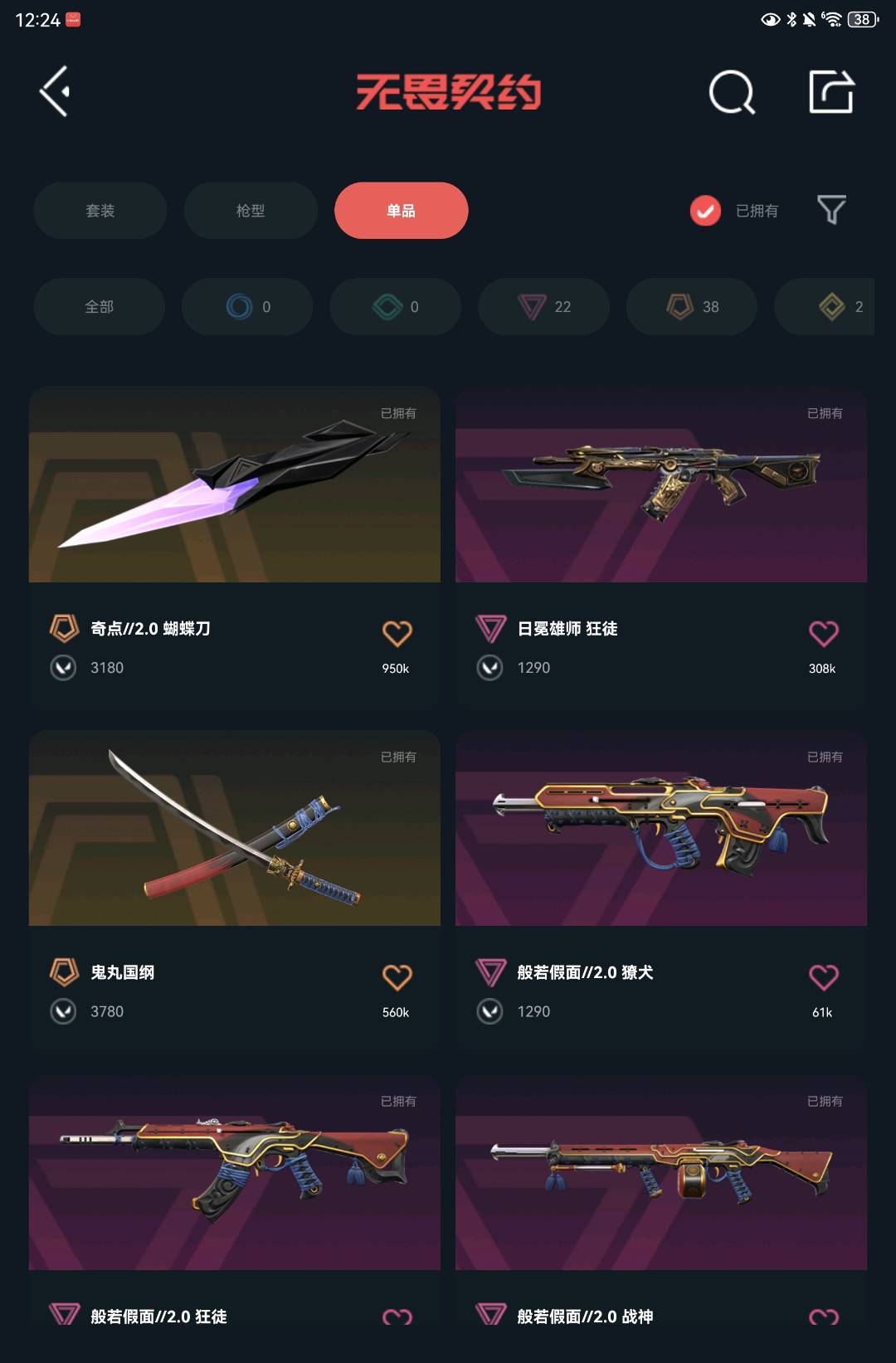Switch to the 枪型 tab
This screenshot has height=1363, width=896.
click(x=251, y=211)
